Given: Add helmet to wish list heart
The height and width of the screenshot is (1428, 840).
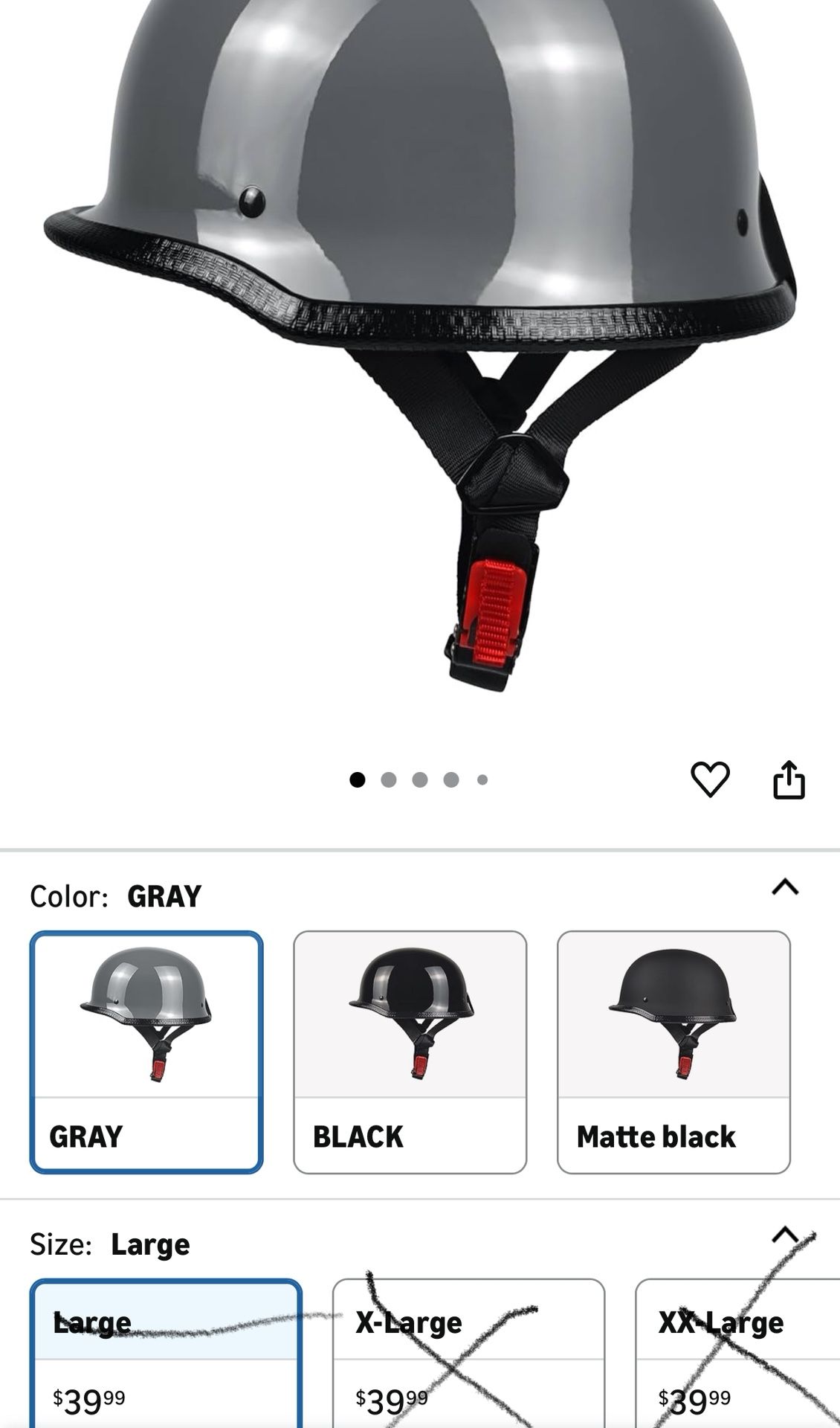Looking at the screenshot, I should [710, 779].
